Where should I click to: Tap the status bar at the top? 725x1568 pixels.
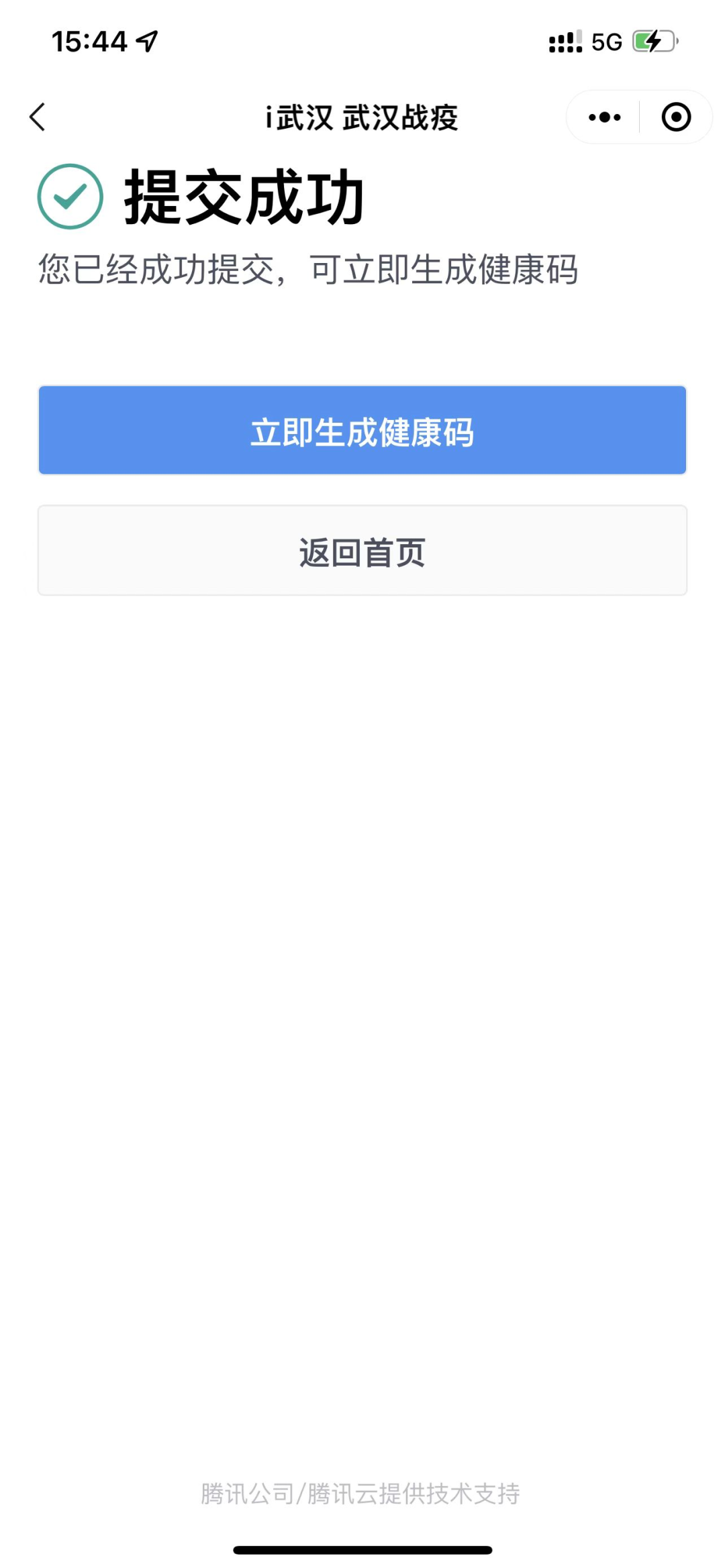click(362, 42)
